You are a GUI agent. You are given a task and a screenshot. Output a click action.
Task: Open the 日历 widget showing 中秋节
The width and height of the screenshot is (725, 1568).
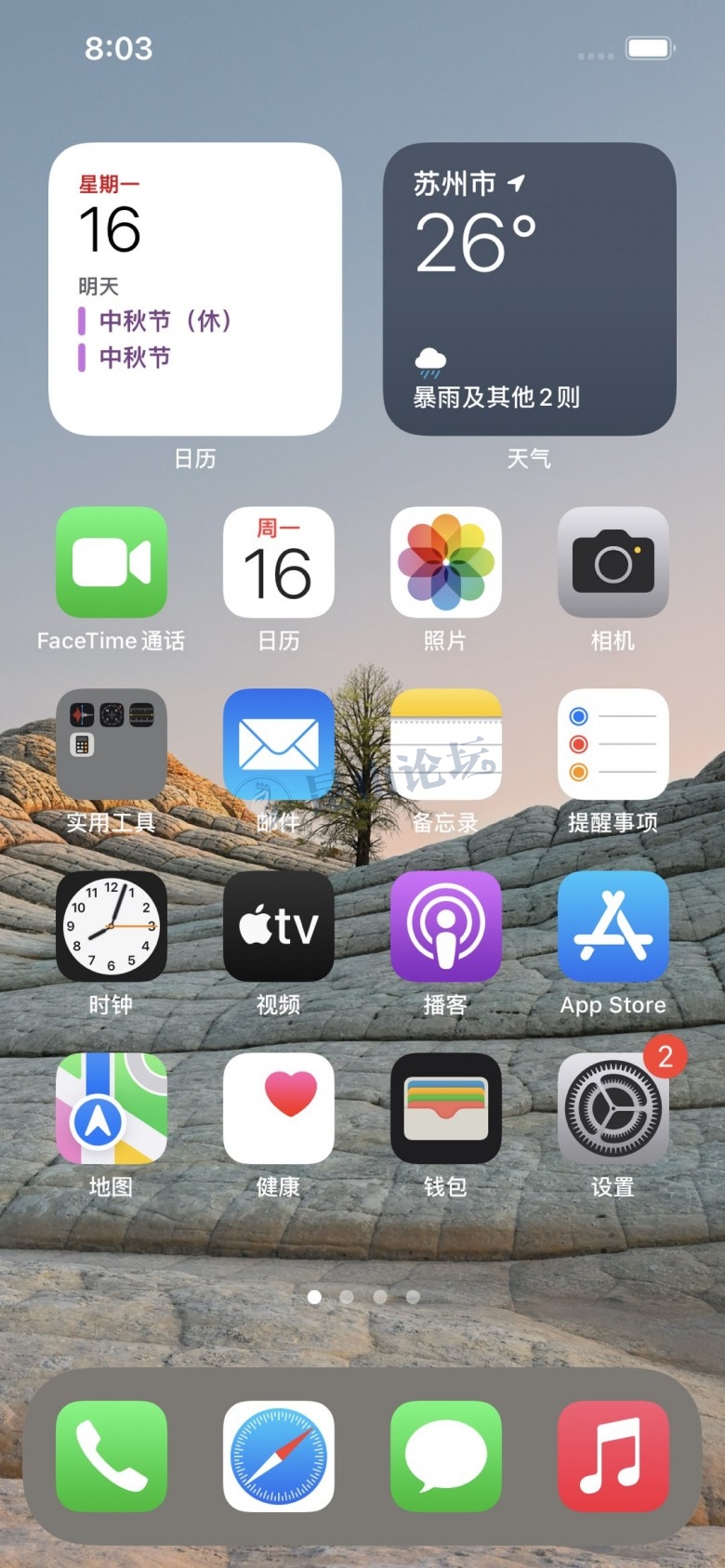[195, 289]
